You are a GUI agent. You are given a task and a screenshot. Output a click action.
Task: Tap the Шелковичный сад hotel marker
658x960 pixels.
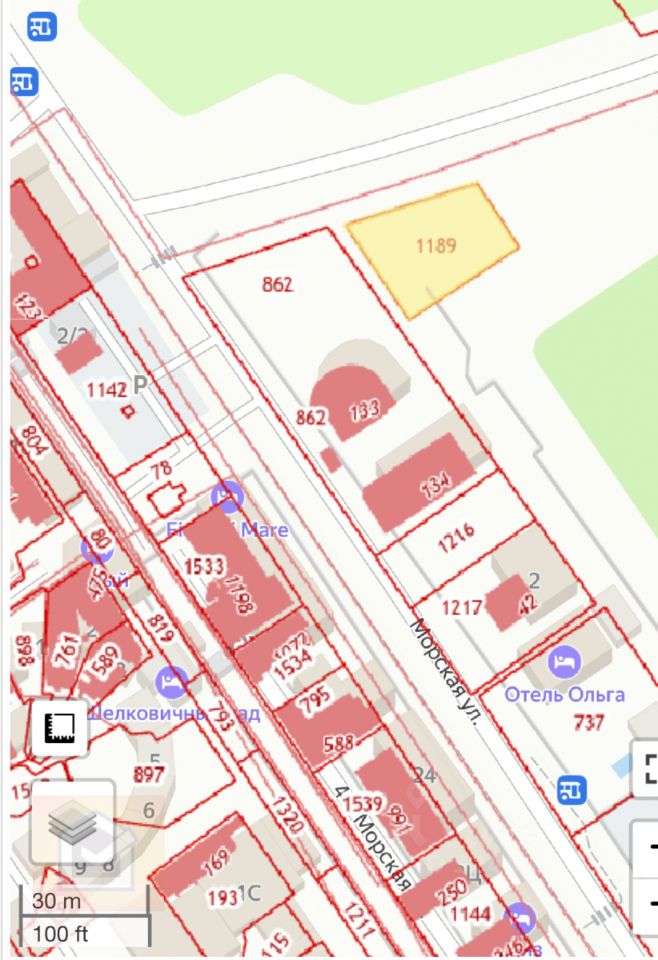point(172,683)
